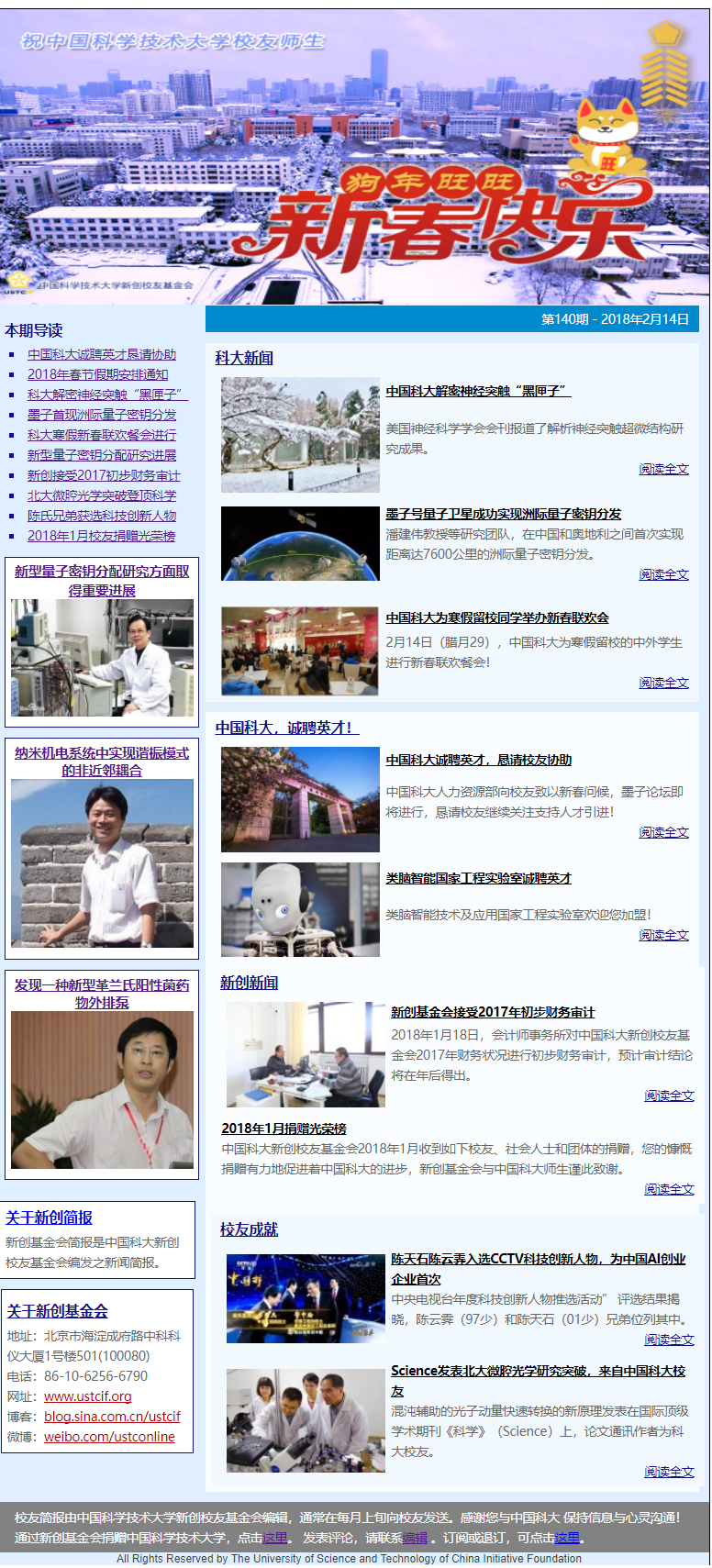Open 2018年春节假期安排通知 link

coord(98,374)
